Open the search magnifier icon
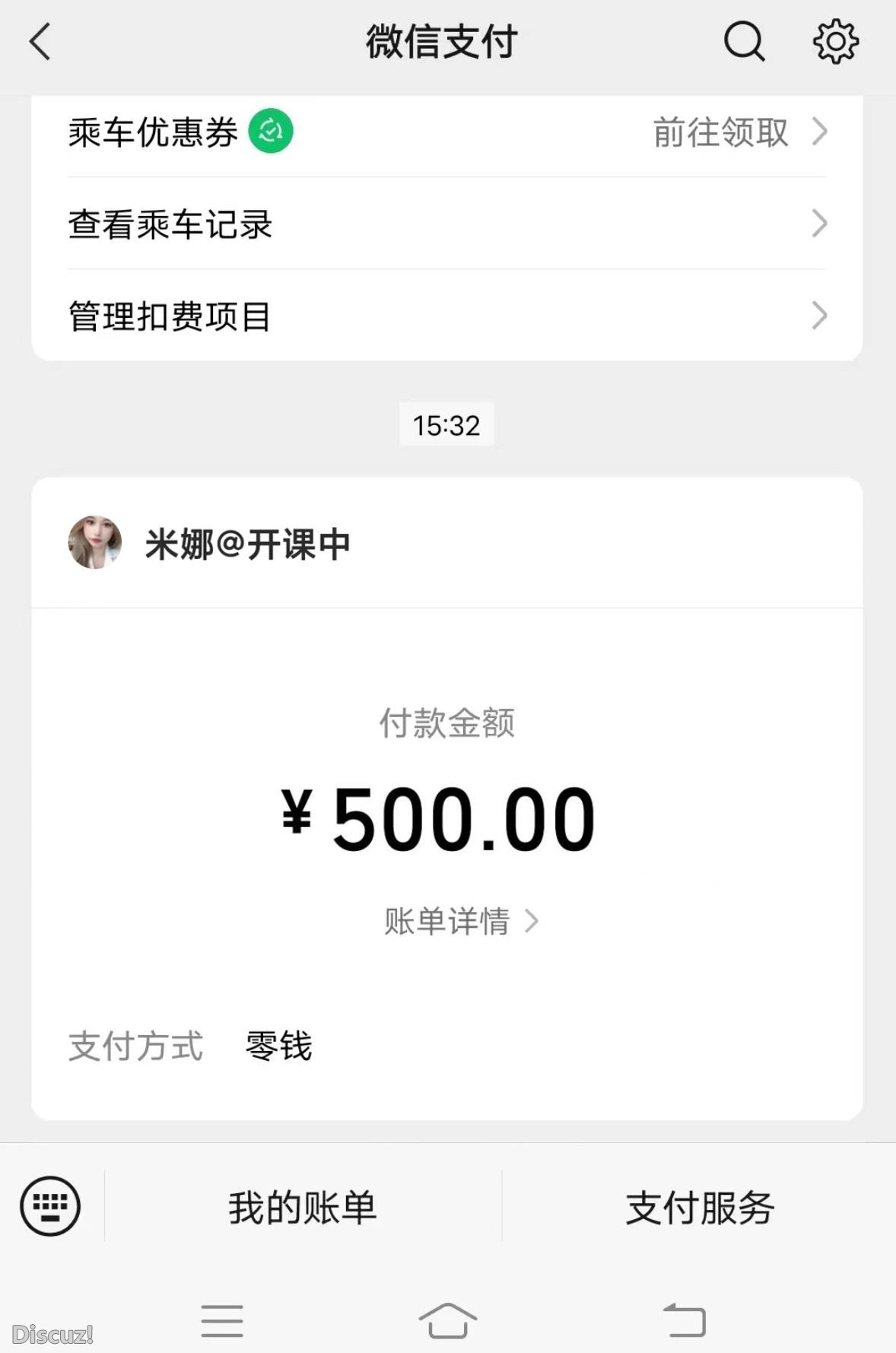 tap(743, 41)
